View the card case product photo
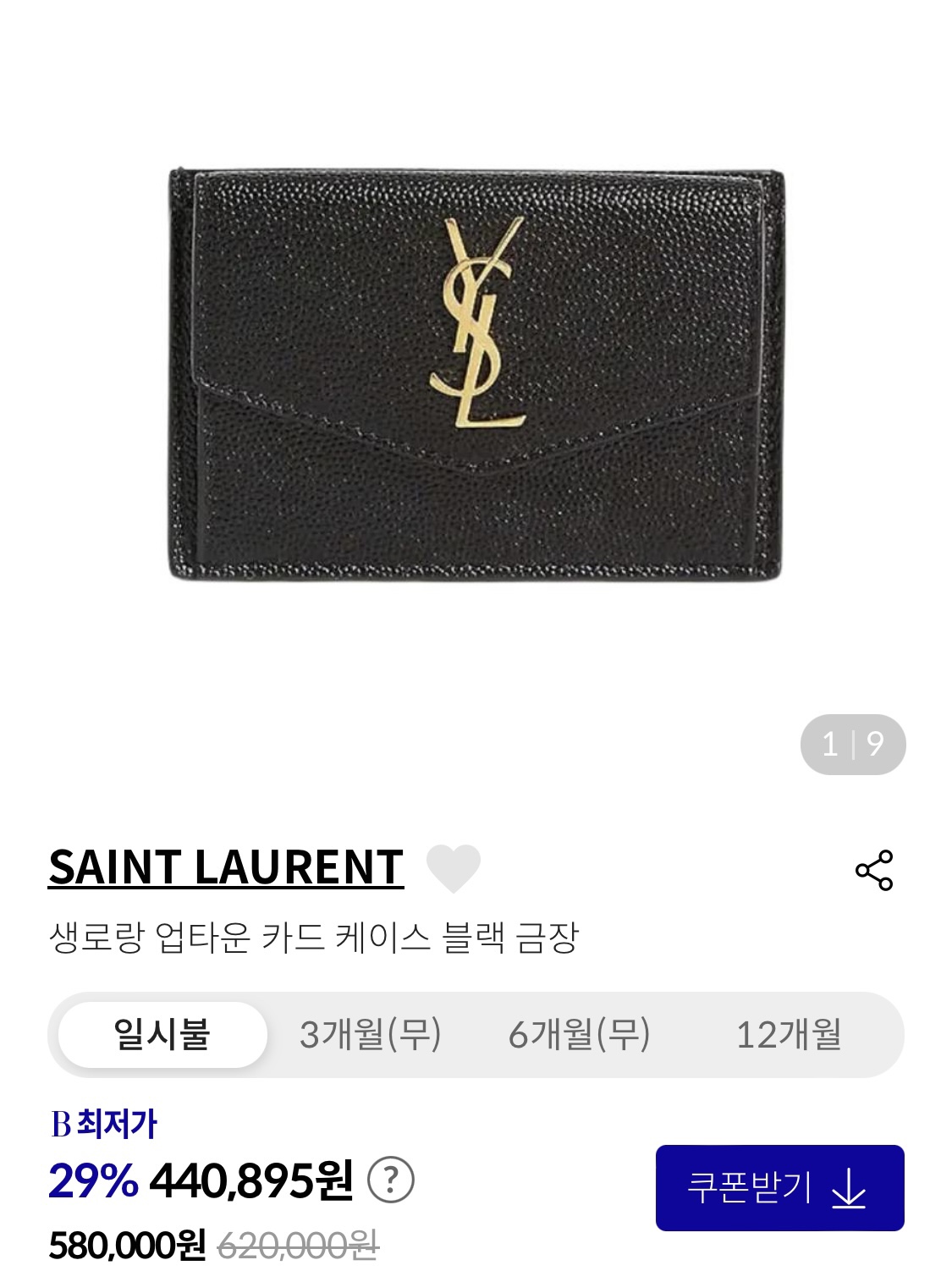 tap(476, 376)
